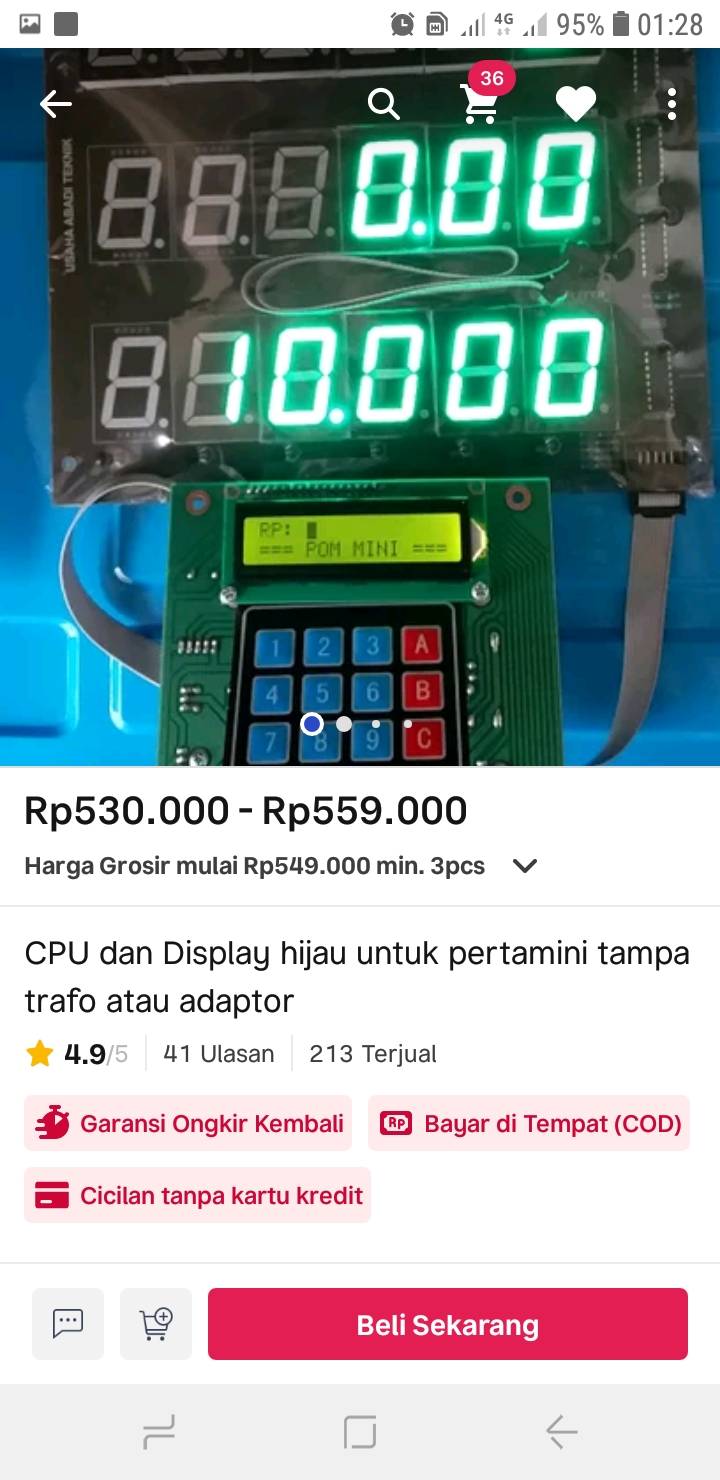Go home via system navigation bar
Image resolution: width=720 pixels, height=1480 pixels.
(360, 1432)
